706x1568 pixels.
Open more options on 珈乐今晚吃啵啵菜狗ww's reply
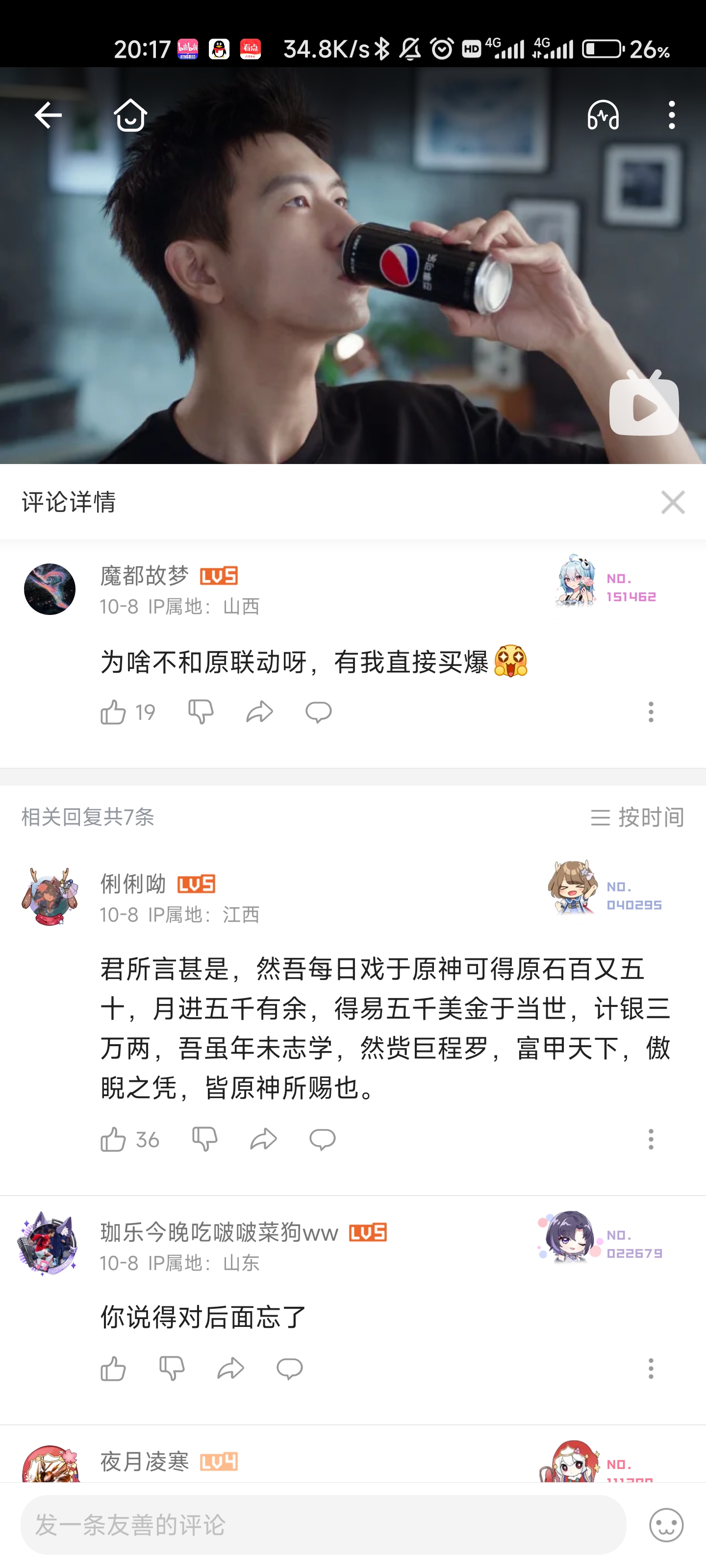coord(651,1369)
